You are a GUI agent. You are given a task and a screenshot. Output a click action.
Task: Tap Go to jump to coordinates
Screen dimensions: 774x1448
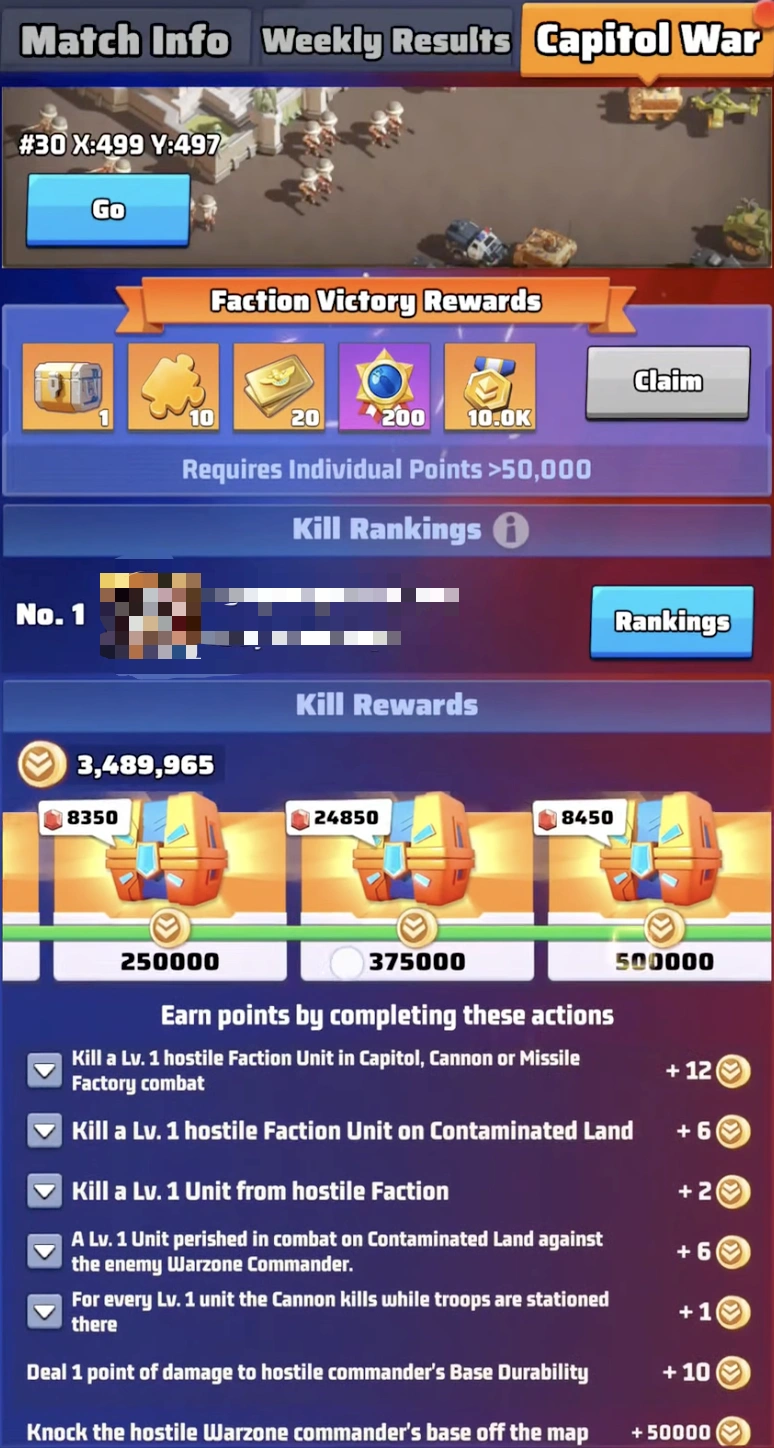(108, 209)
